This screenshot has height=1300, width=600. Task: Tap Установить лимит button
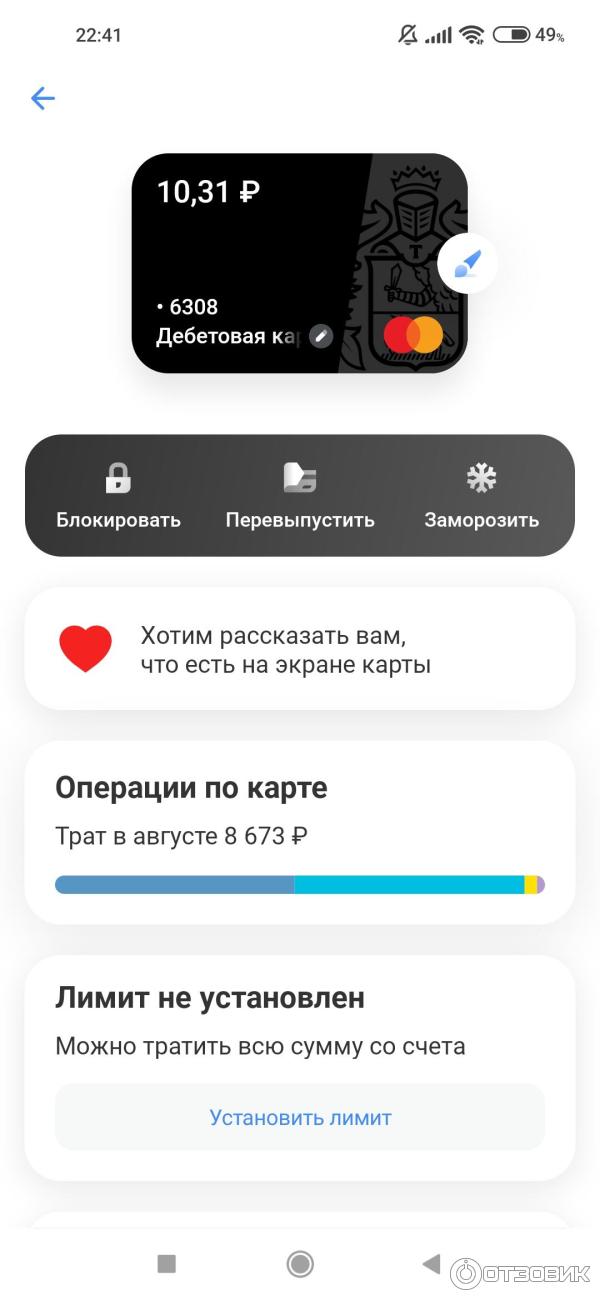300,1117
